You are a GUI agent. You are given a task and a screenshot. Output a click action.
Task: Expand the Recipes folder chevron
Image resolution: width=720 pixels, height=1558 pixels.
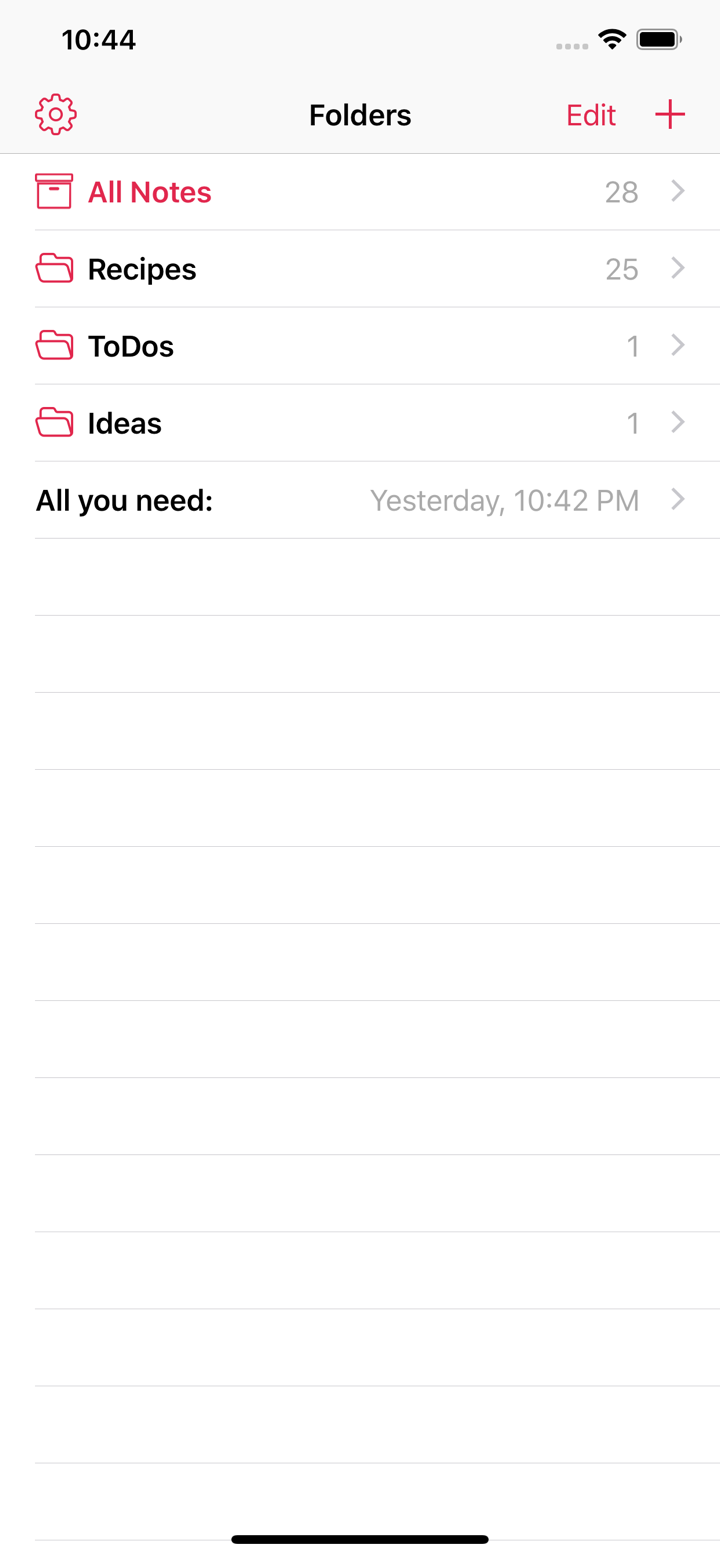click(679, 268)
